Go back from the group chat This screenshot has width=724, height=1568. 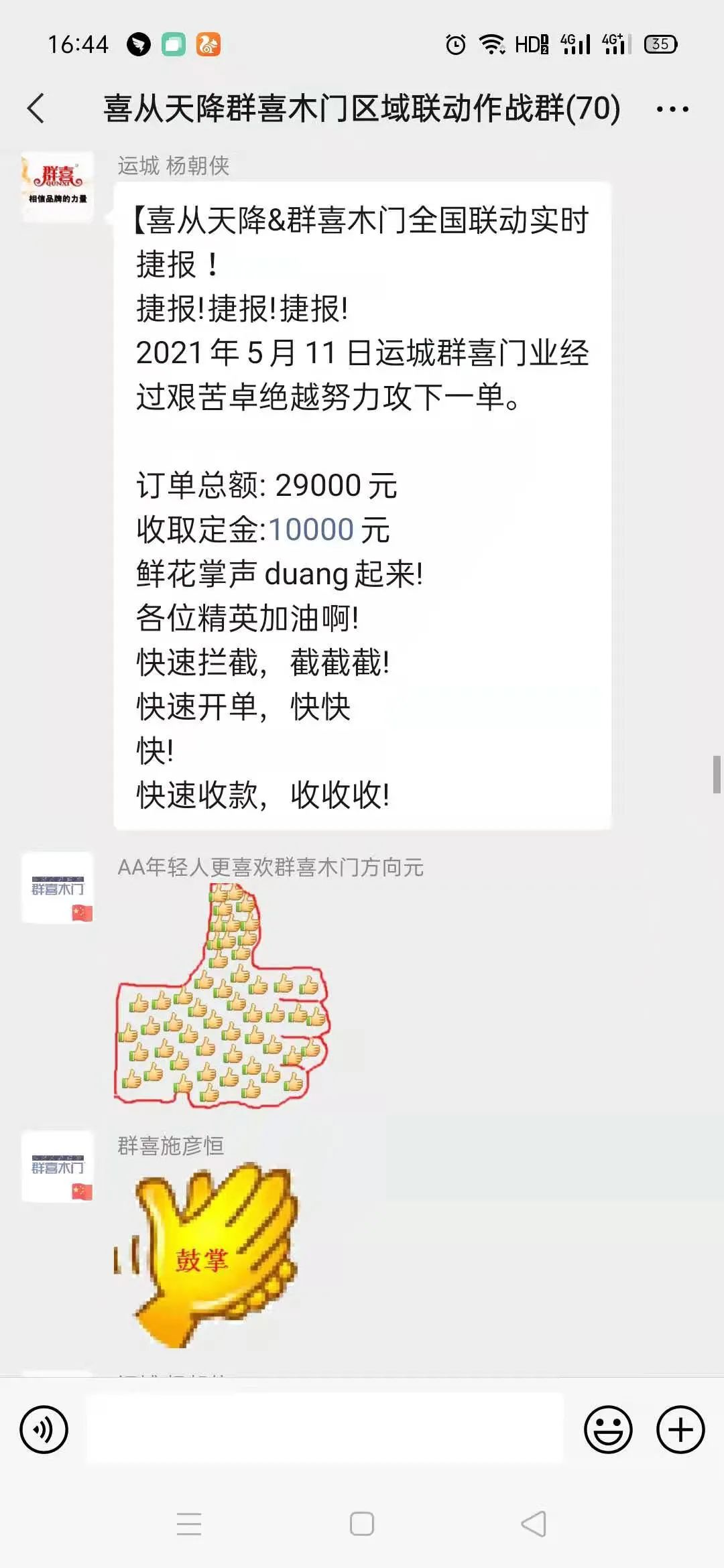36,109
